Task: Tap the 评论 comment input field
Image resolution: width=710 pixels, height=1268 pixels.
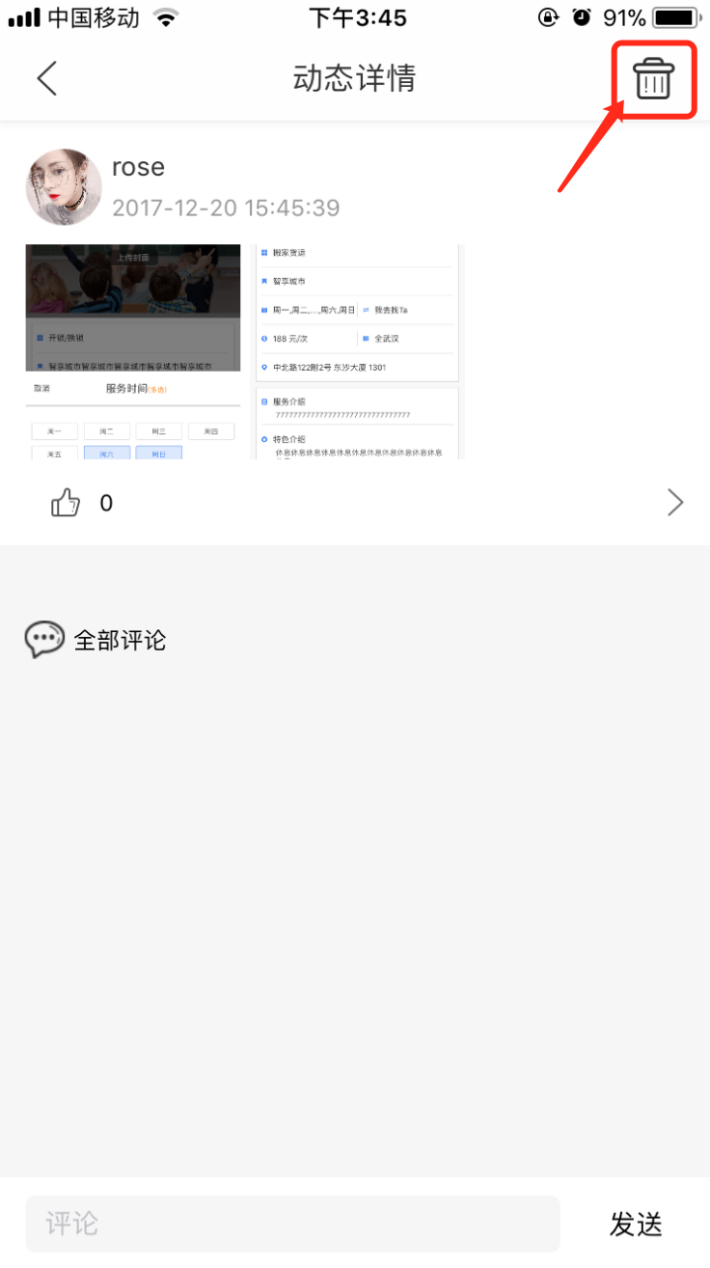Action: [x=292, y=1224]
